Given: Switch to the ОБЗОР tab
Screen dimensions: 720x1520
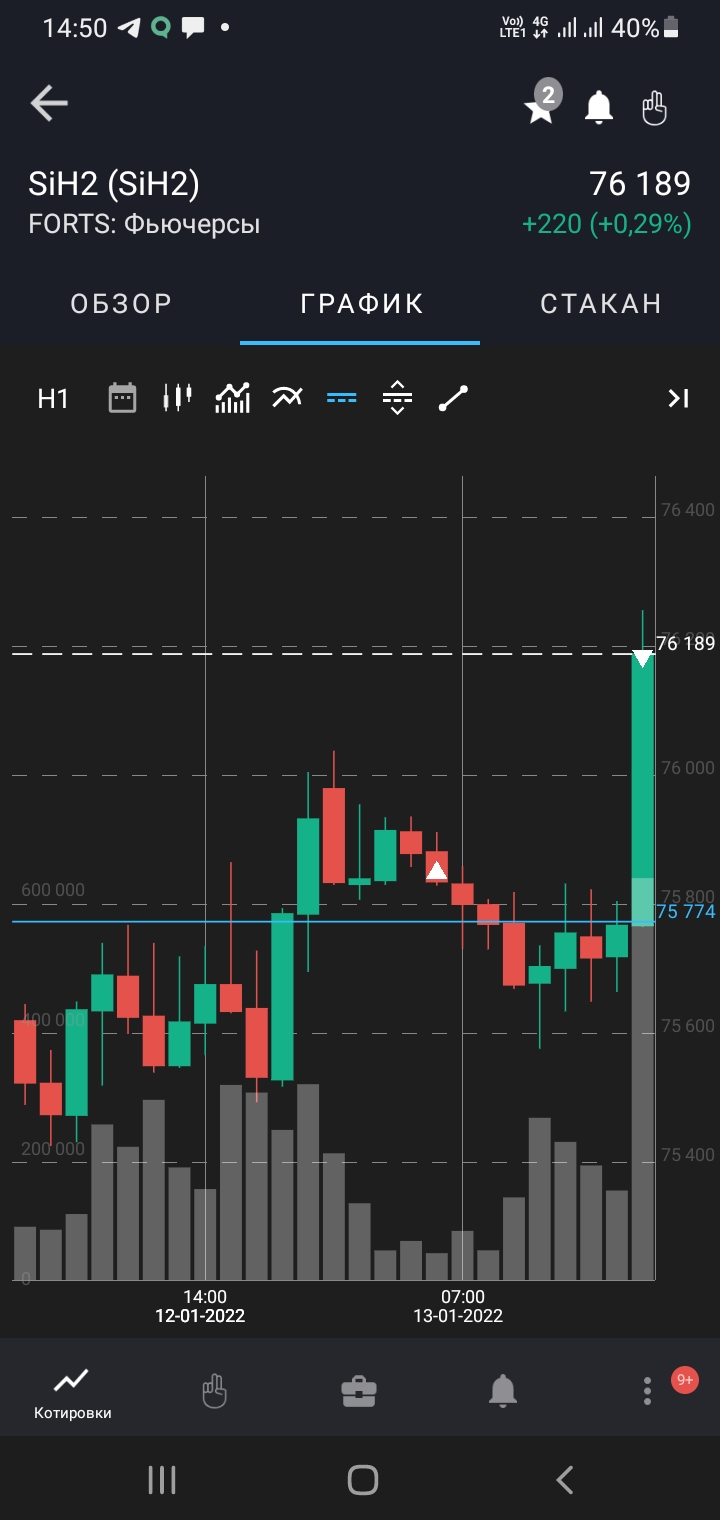Looking at the screenshot, I should click(121, 304).
